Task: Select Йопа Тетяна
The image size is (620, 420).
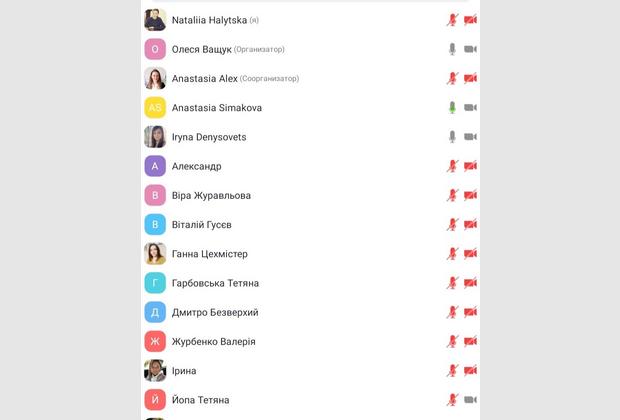Action: click(x=200, y=400)
